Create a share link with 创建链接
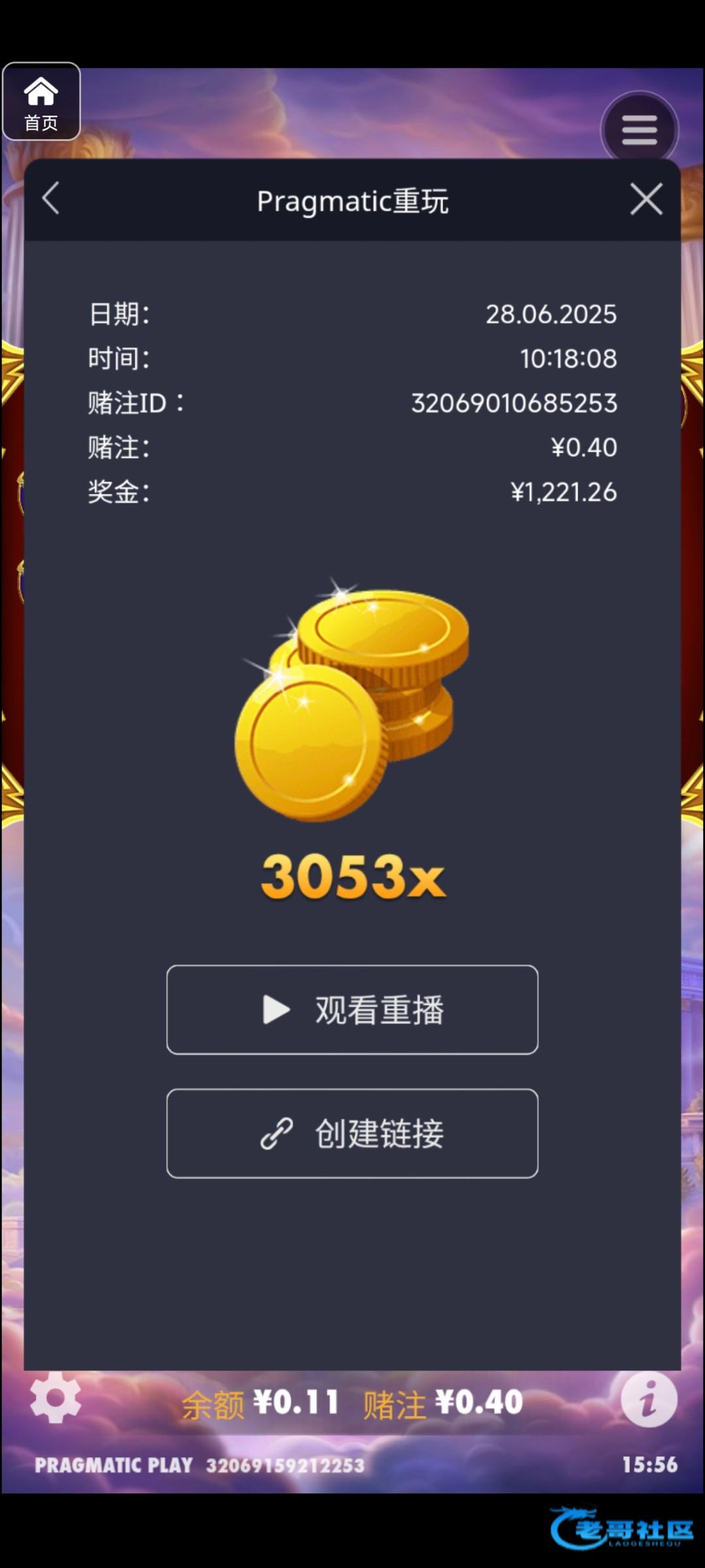The image size is (705, 1568). tap(352, 1133)
